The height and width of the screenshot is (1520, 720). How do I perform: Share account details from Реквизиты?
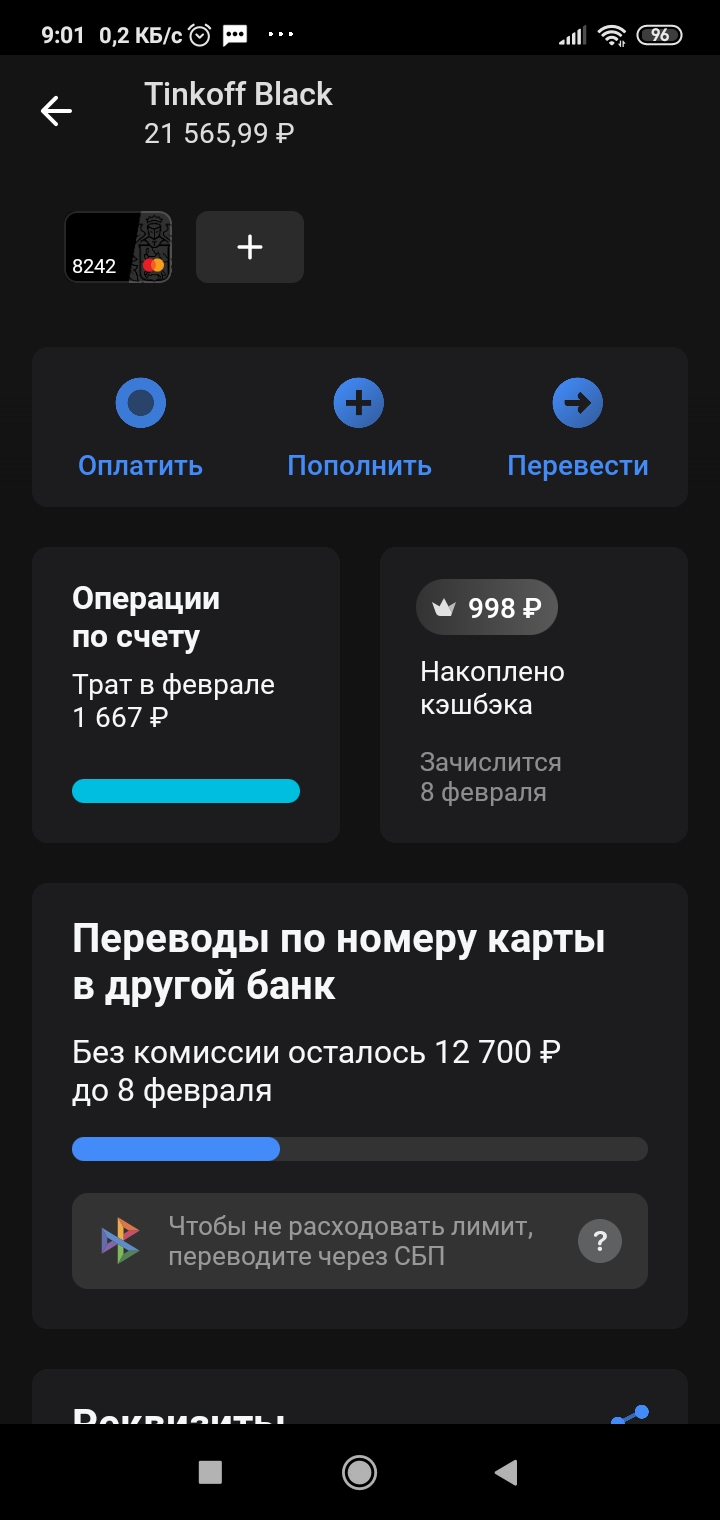pos(631,1414)
